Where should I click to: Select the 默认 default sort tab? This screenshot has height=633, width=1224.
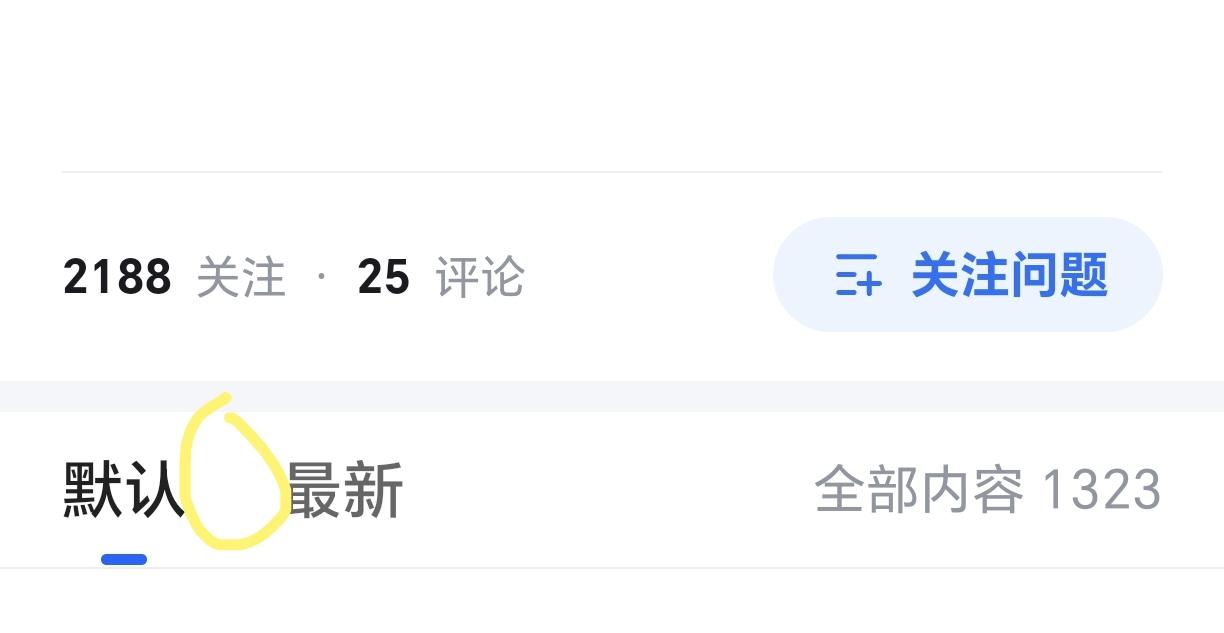point(124,491)
